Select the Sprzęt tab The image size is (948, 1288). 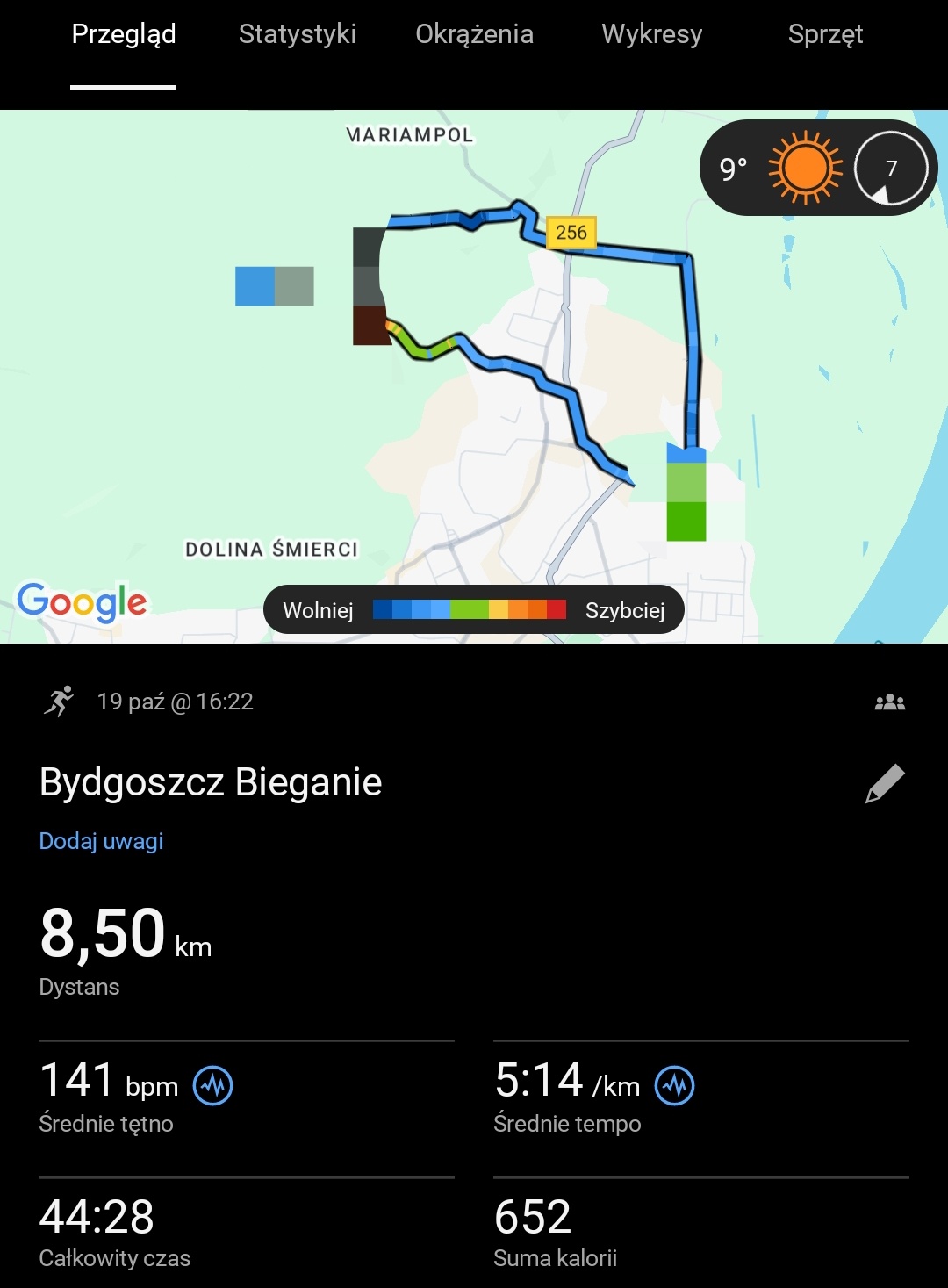click(825, 34)
